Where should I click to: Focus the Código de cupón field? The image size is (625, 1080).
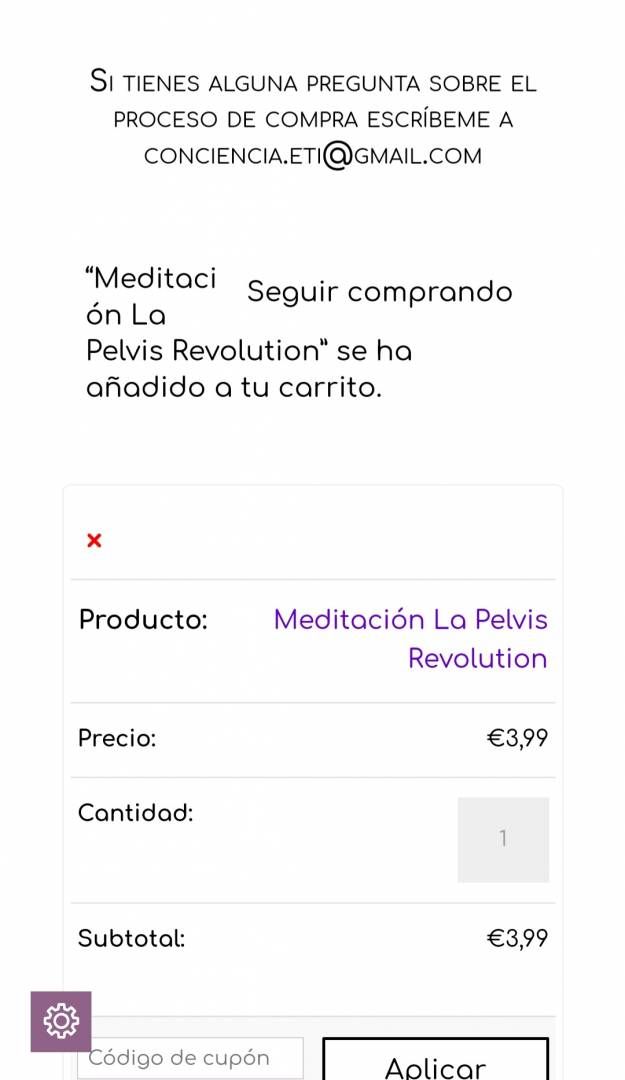coord(190,1059)
